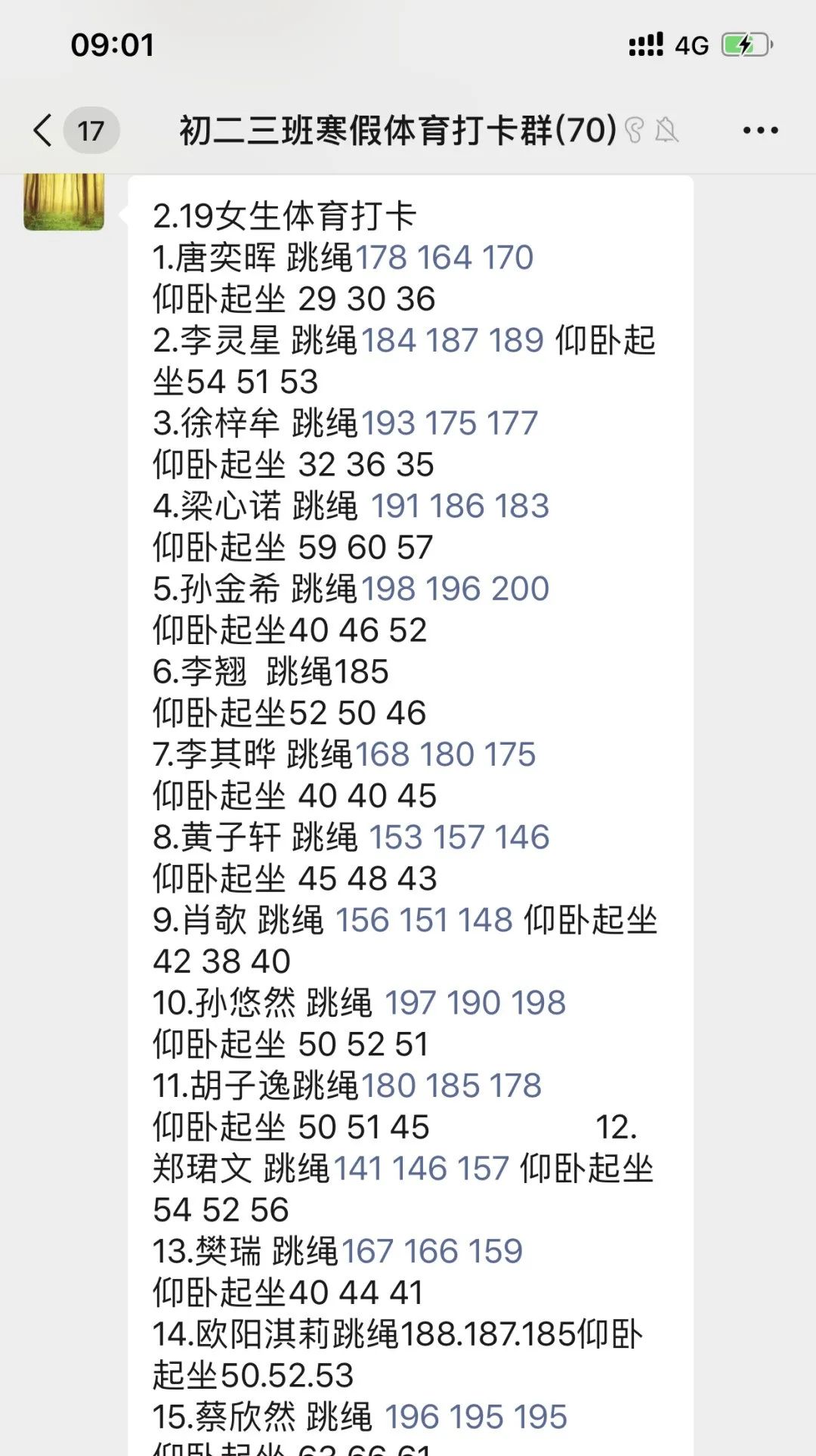Open the group chat overflow menu

pyautogui.click(x=760, y=130)
